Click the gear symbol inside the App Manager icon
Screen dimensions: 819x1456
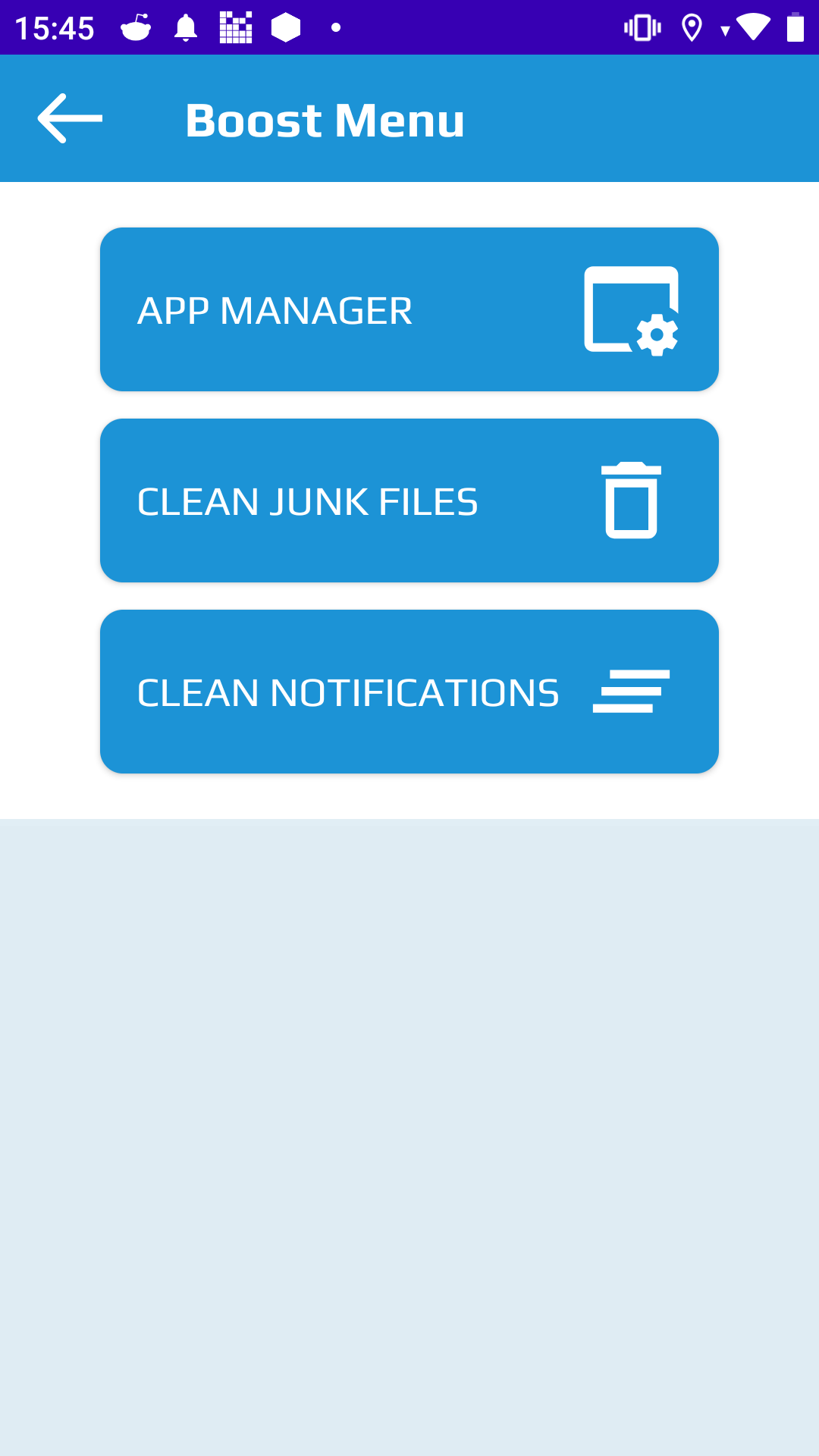[x=657, y=334]
